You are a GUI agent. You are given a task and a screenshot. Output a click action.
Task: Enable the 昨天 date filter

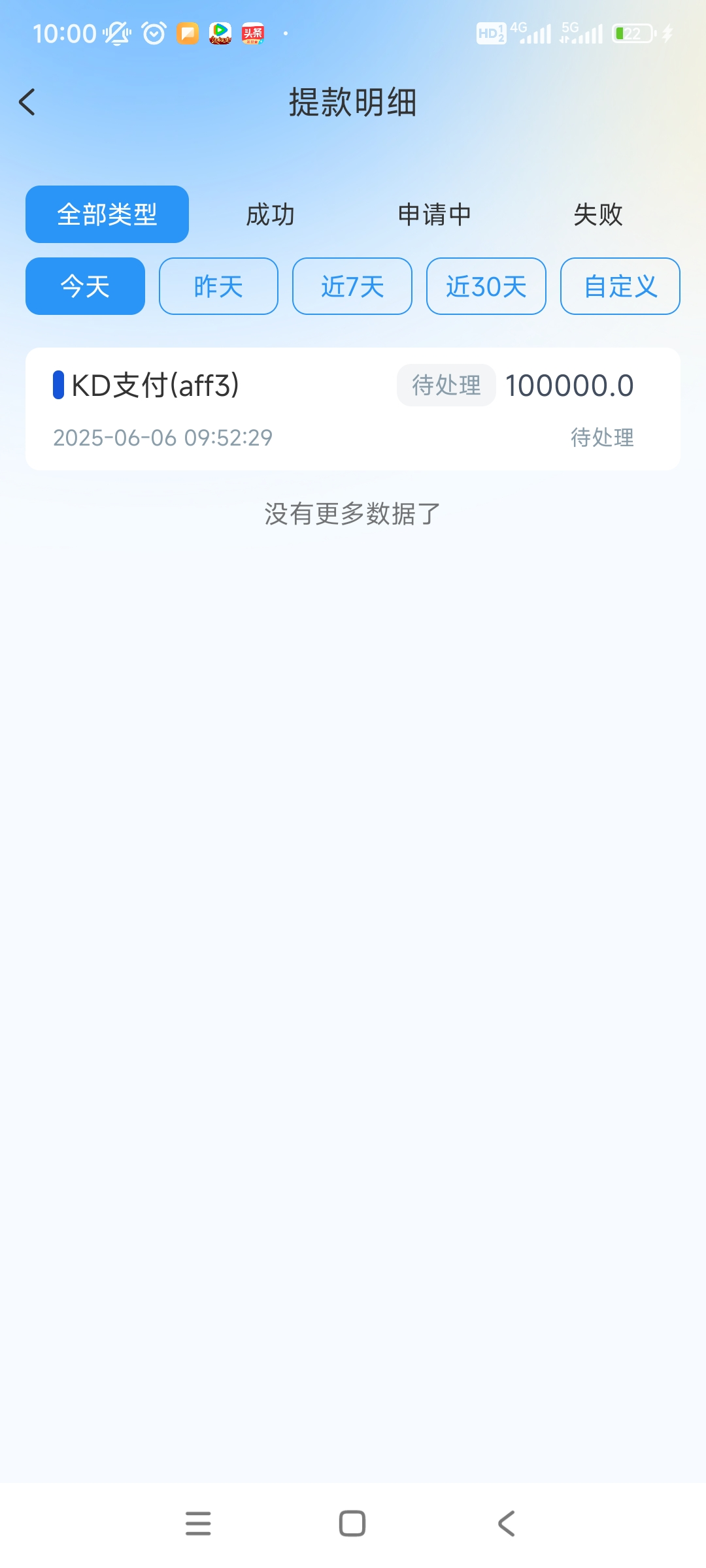(x=218, y=286)
